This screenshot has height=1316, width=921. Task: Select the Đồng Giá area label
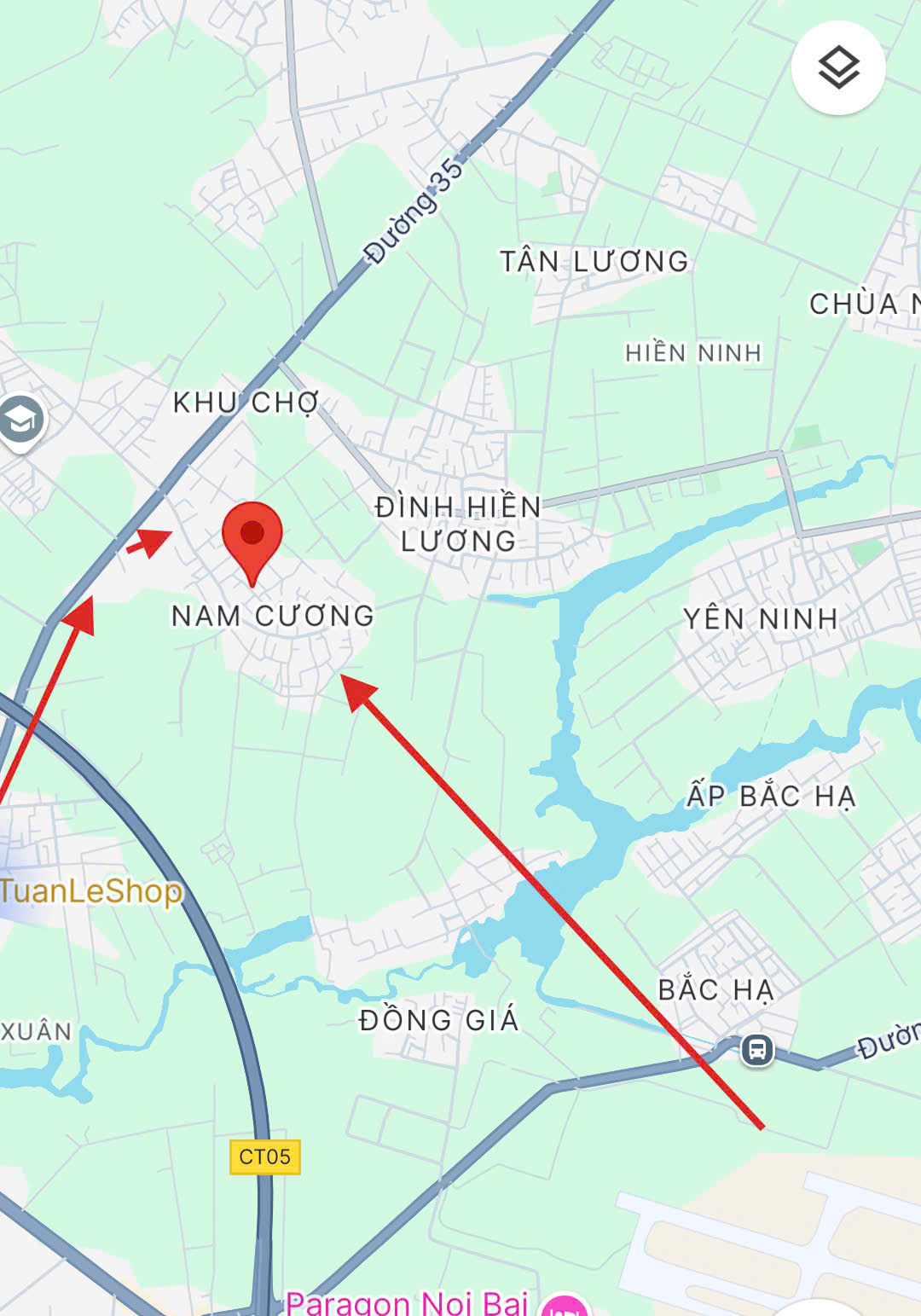click(439, 1021)
